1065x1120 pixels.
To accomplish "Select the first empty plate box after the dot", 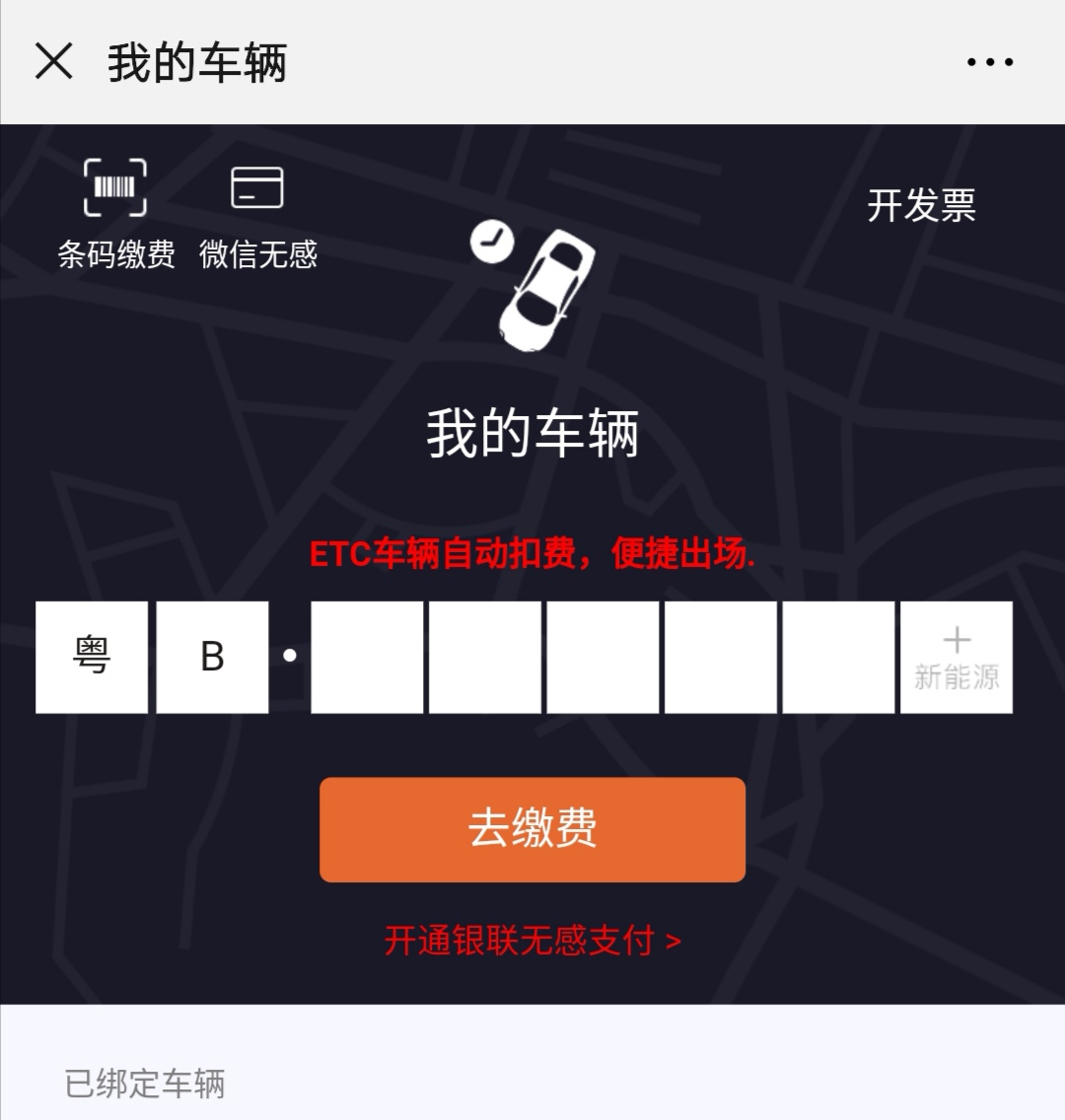I will pos(367,657).
